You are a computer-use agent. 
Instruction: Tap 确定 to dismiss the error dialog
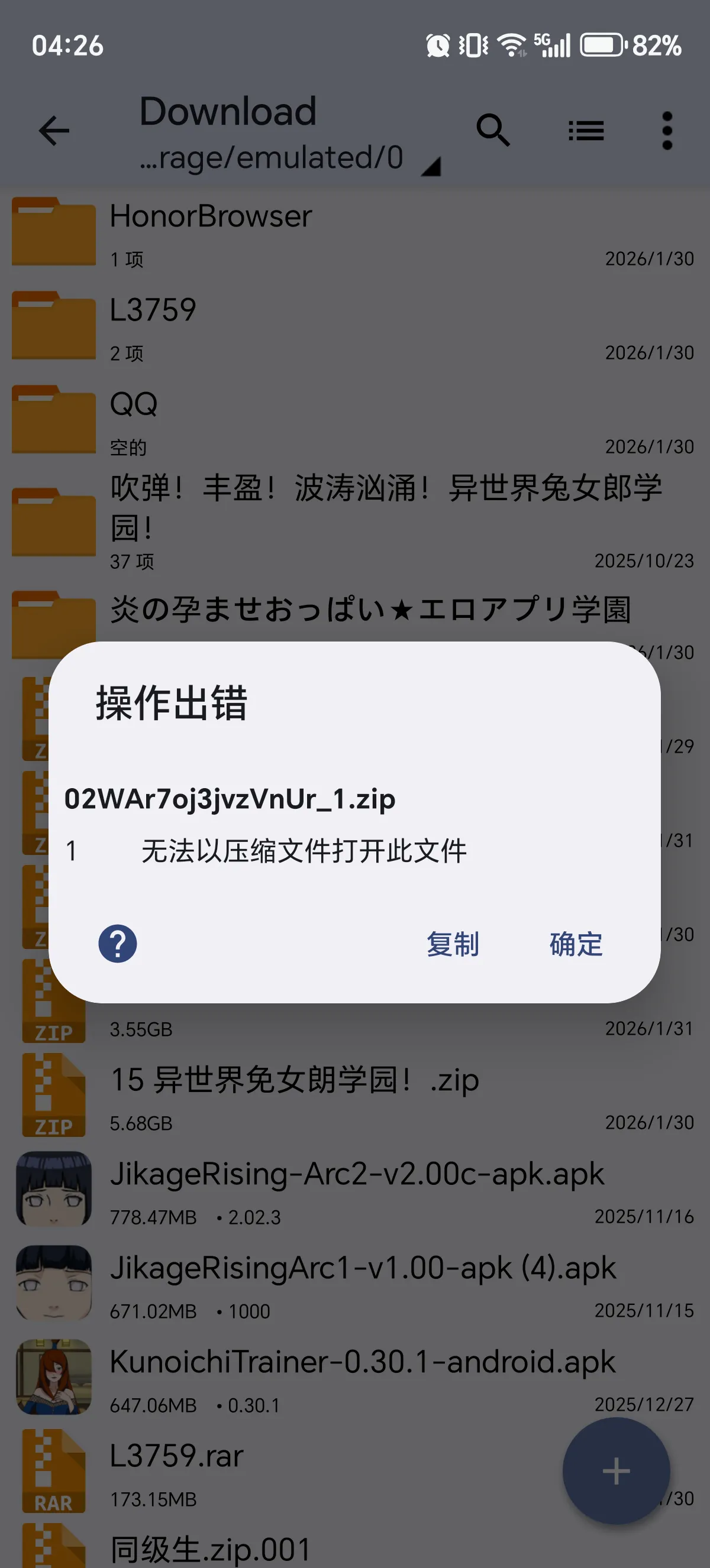(x=576, y=944)
